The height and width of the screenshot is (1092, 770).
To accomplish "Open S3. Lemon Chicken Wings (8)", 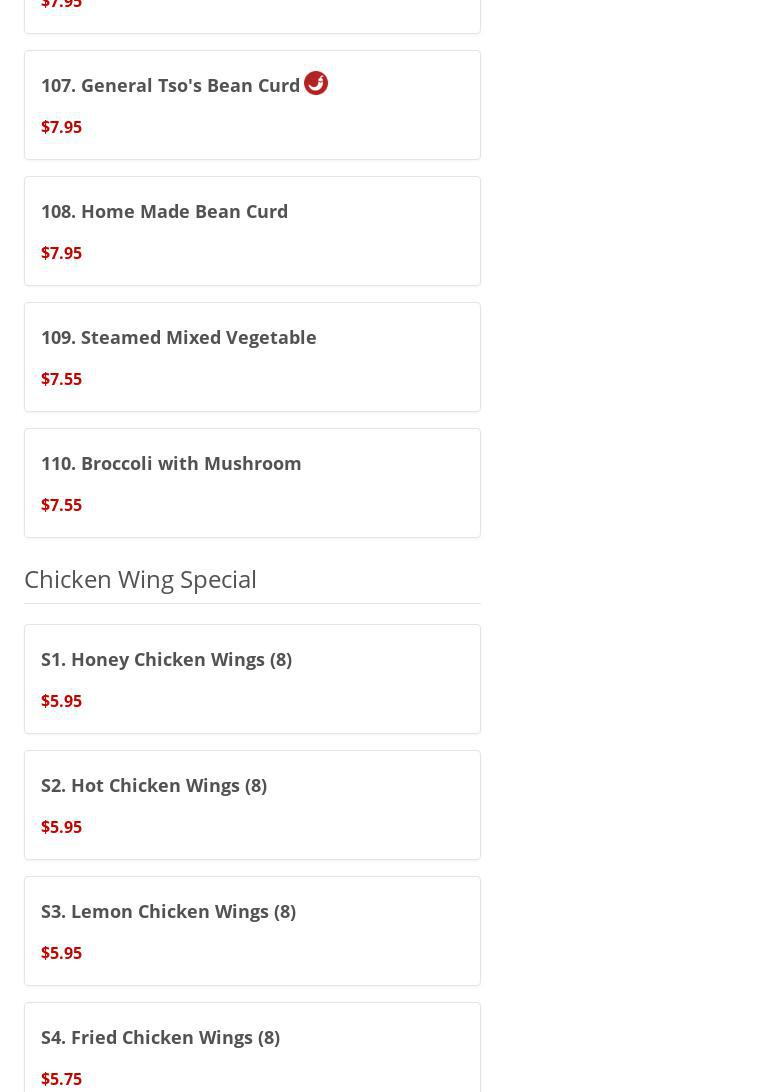I will click(252, 931).
